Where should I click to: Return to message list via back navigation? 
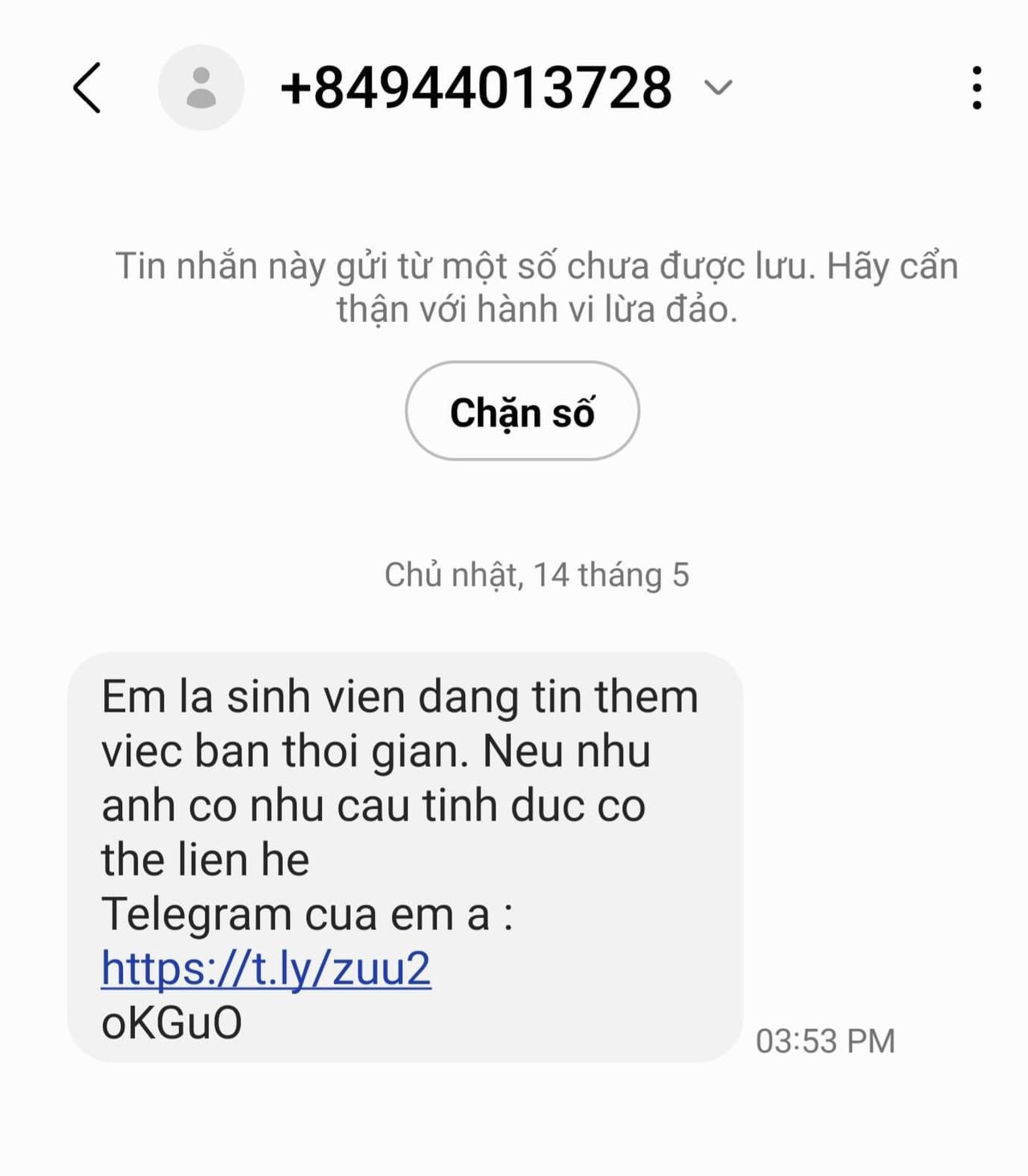[85, 88]
